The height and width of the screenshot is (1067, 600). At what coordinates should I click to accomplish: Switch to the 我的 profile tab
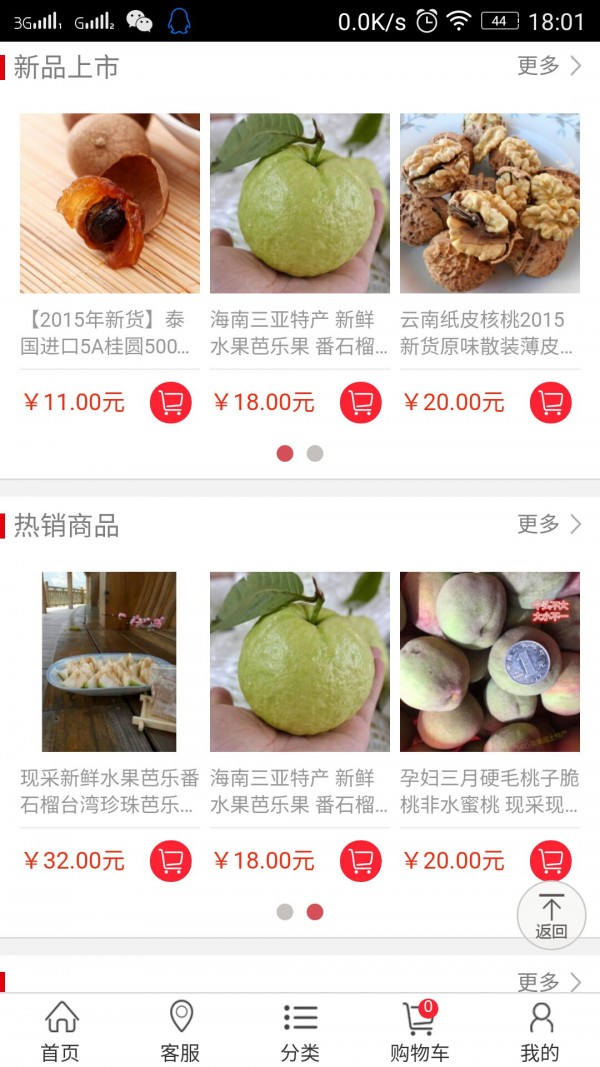pos(540,1031)
